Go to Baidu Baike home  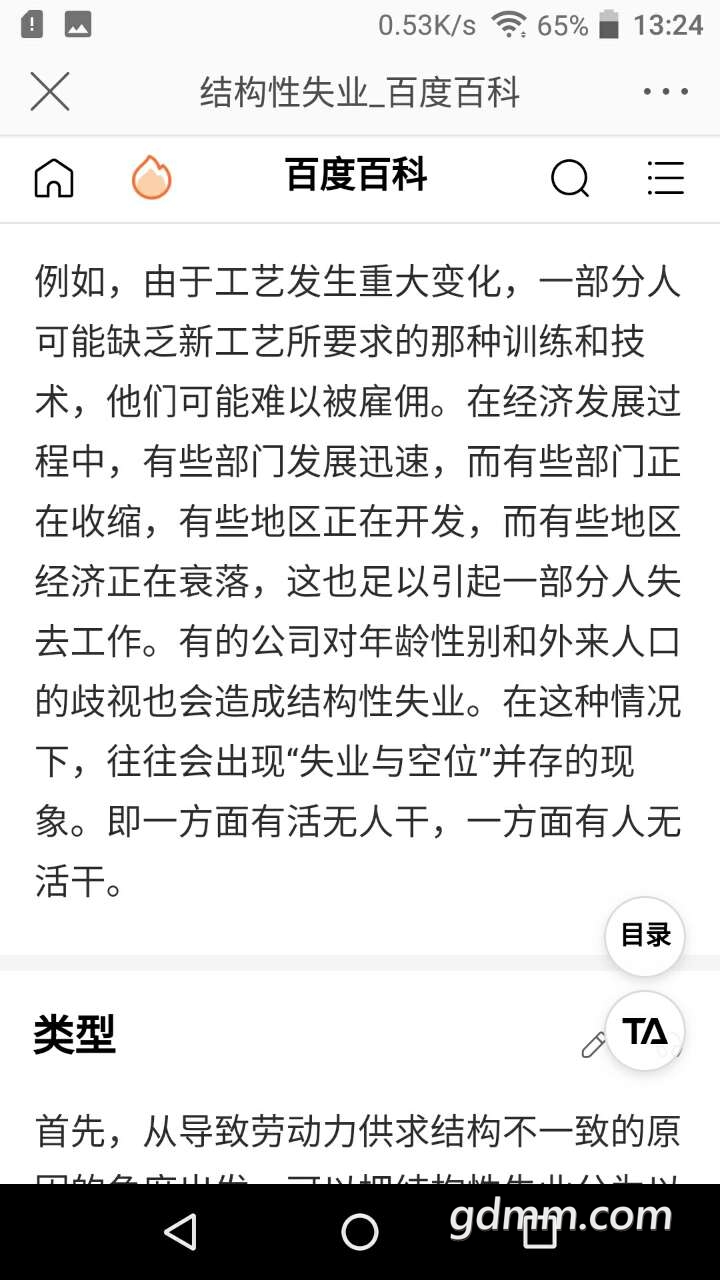pos(54,179)
